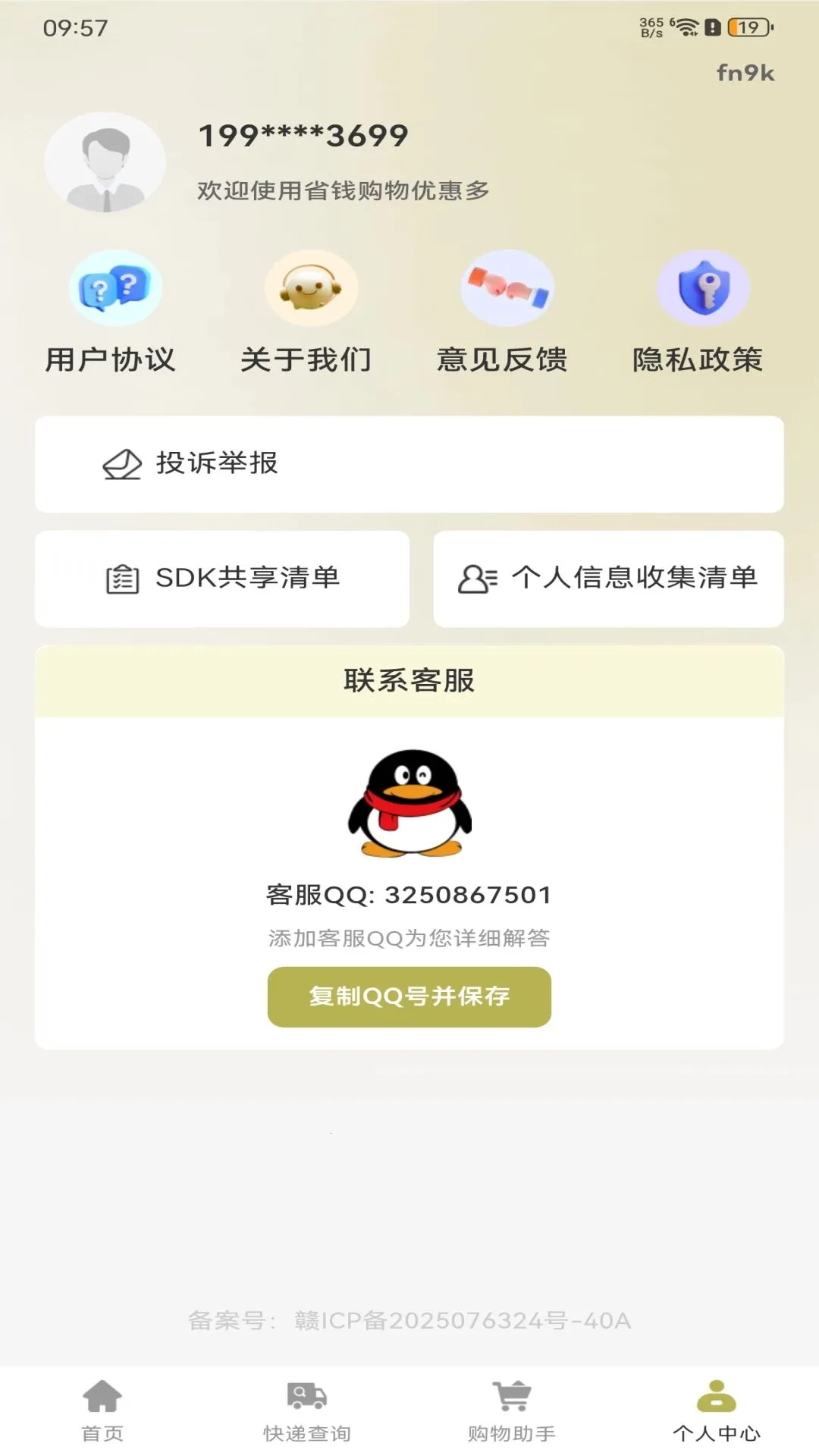Switch to the 首页 tab
Screen dimensions: 819x1456
coord(102,1410)
